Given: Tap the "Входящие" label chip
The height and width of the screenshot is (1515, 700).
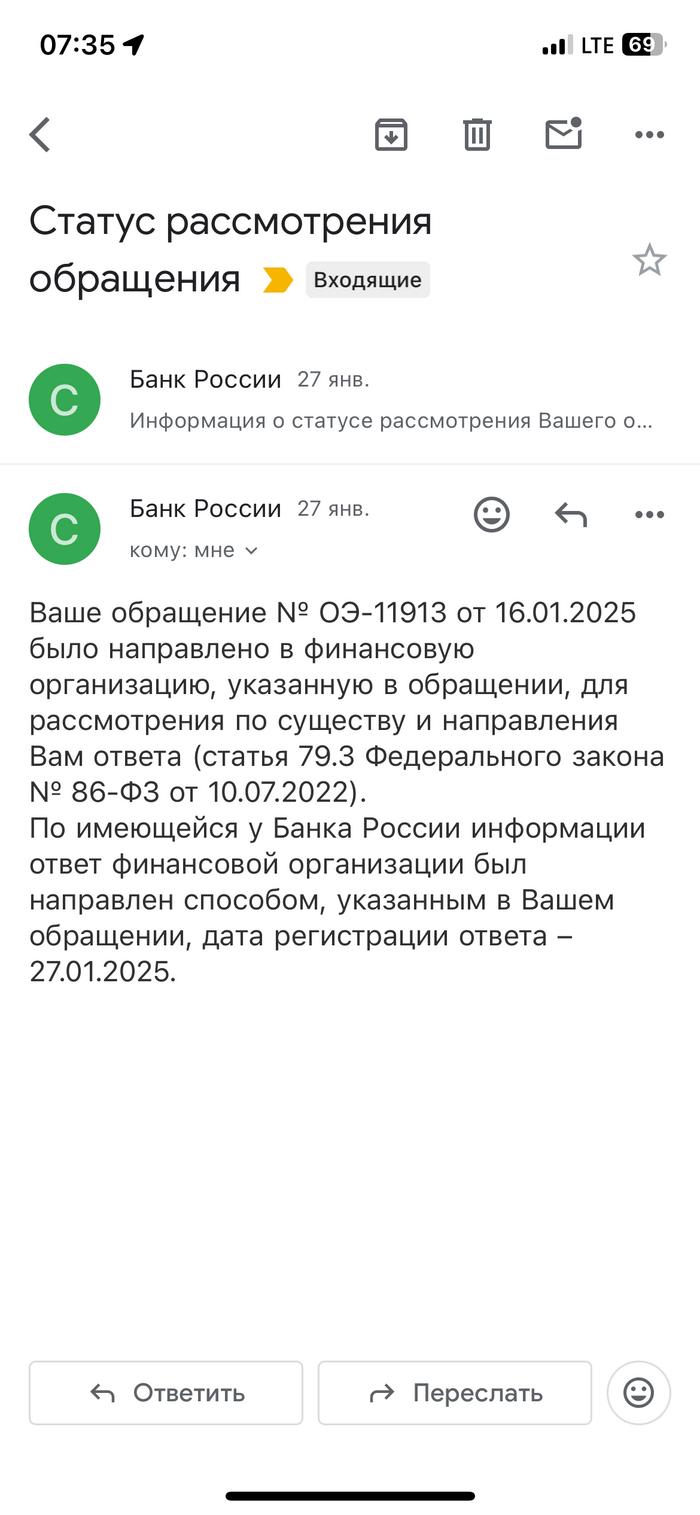Looking at the screenshot, I should [367, 280].
